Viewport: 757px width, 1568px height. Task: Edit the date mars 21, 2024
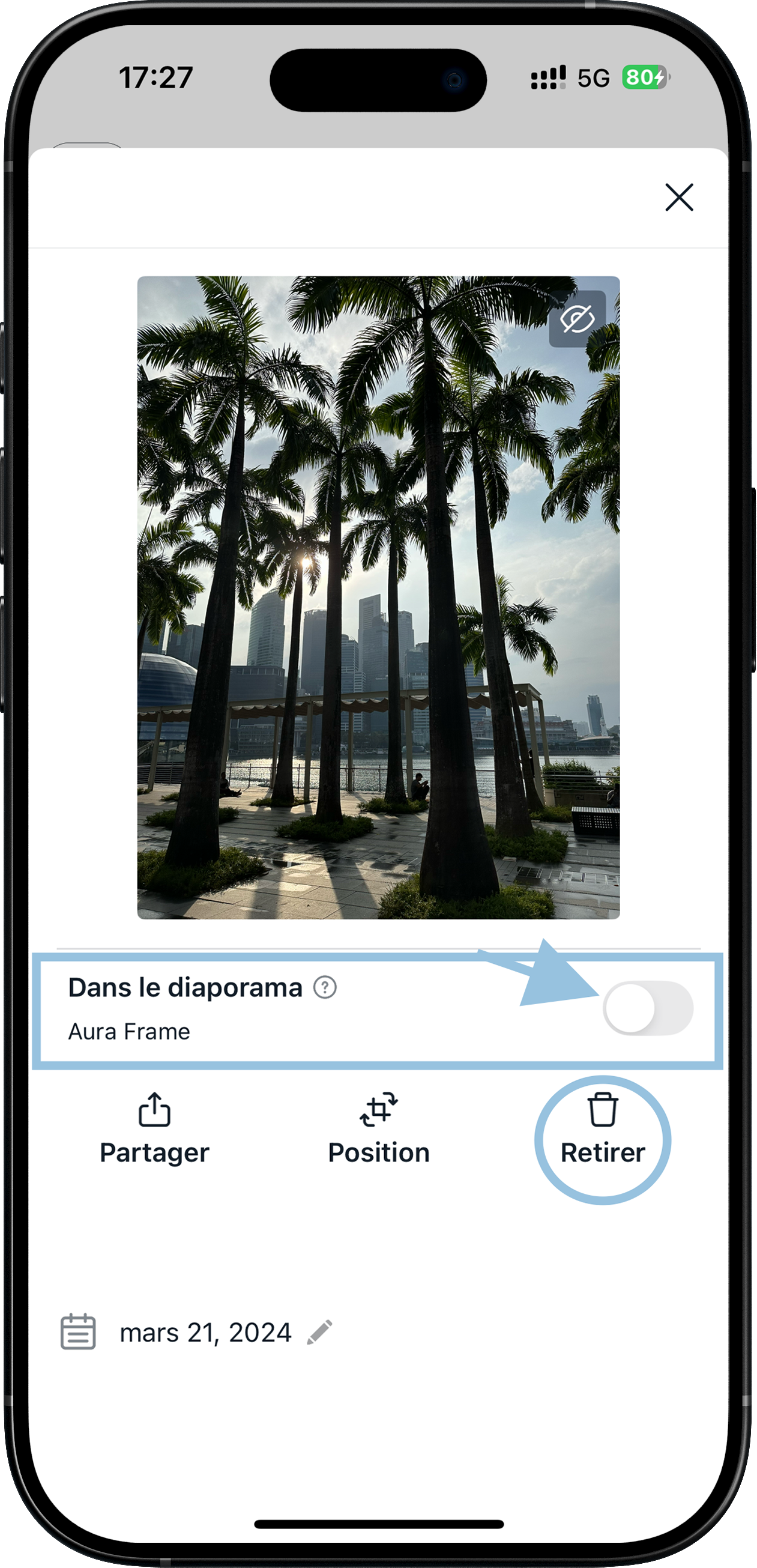pos(320,1333)
